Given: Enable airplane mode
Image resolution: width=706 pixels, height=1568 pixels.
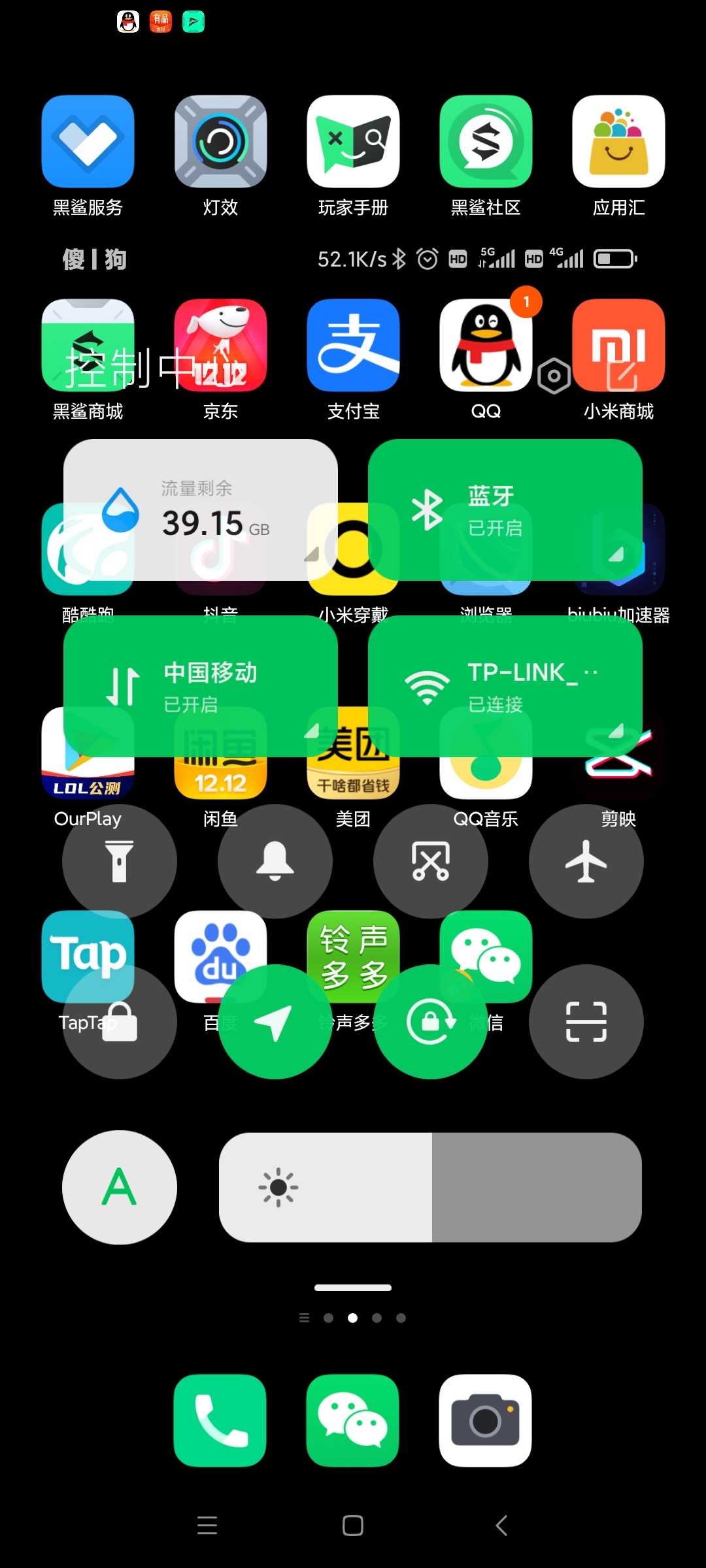Looking at the screenshot, I should click(x=586, y=861).
